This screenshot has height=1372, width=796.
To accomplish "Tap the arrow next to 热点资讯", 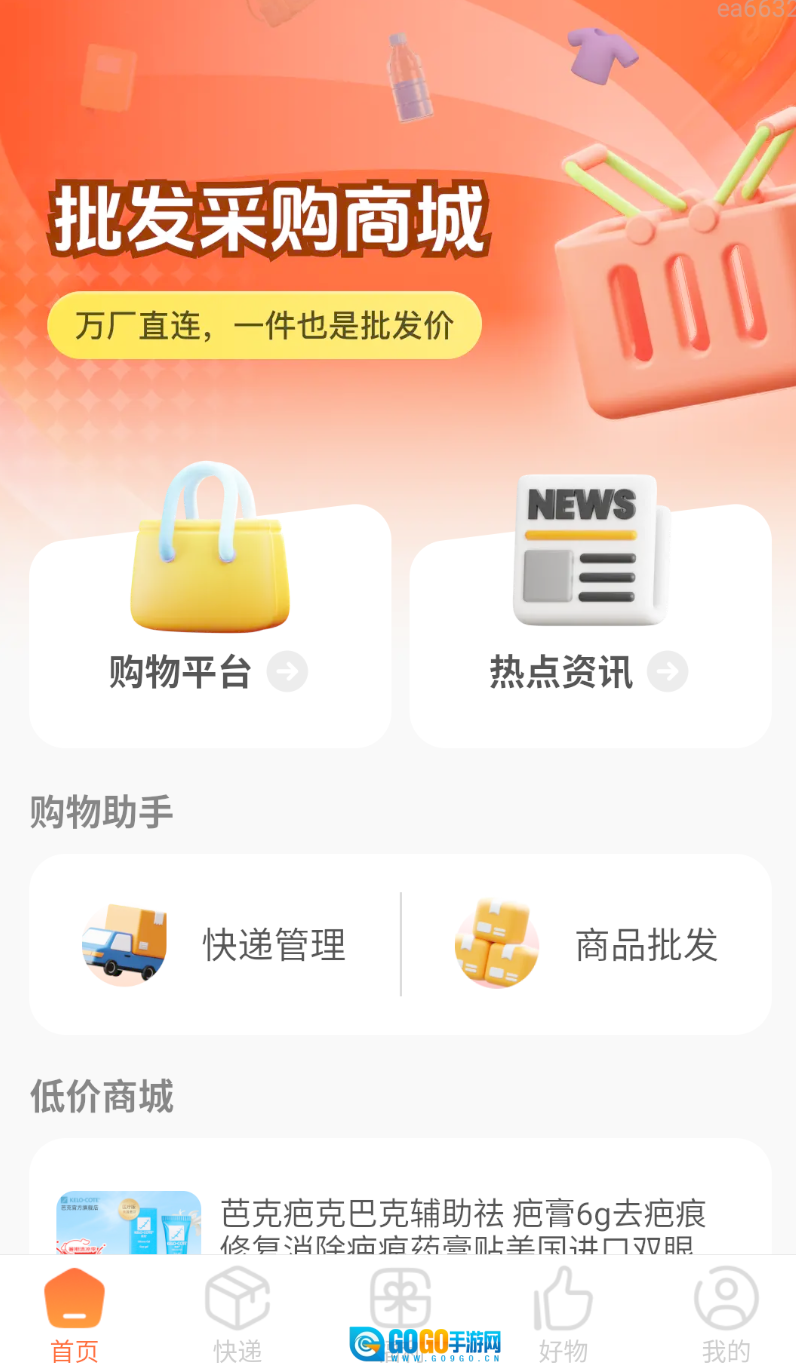I will coord(667,673).
